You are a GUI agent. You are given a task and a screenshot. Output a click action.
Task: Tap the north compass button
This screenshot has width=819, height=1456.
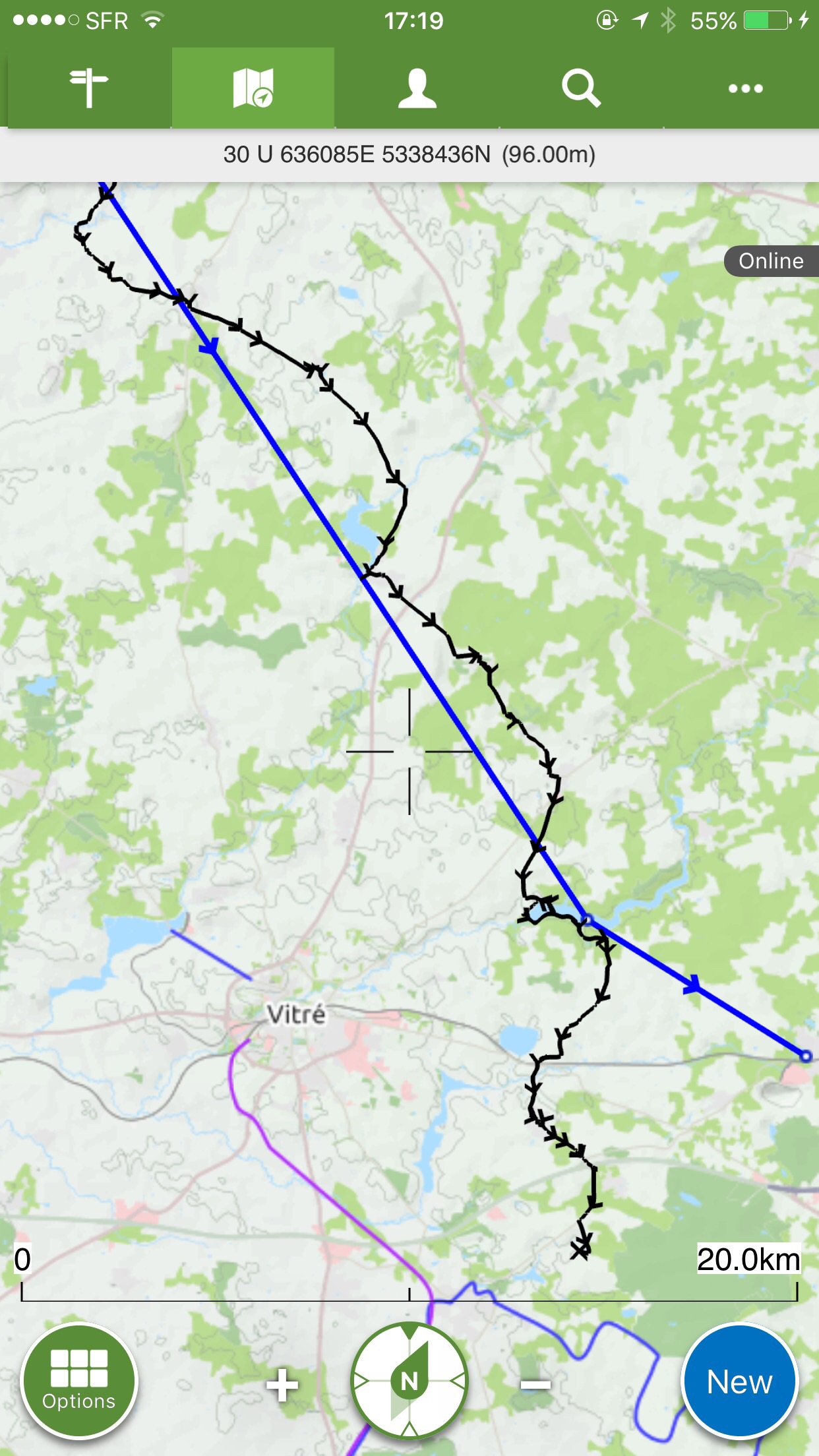(409, 1381)
